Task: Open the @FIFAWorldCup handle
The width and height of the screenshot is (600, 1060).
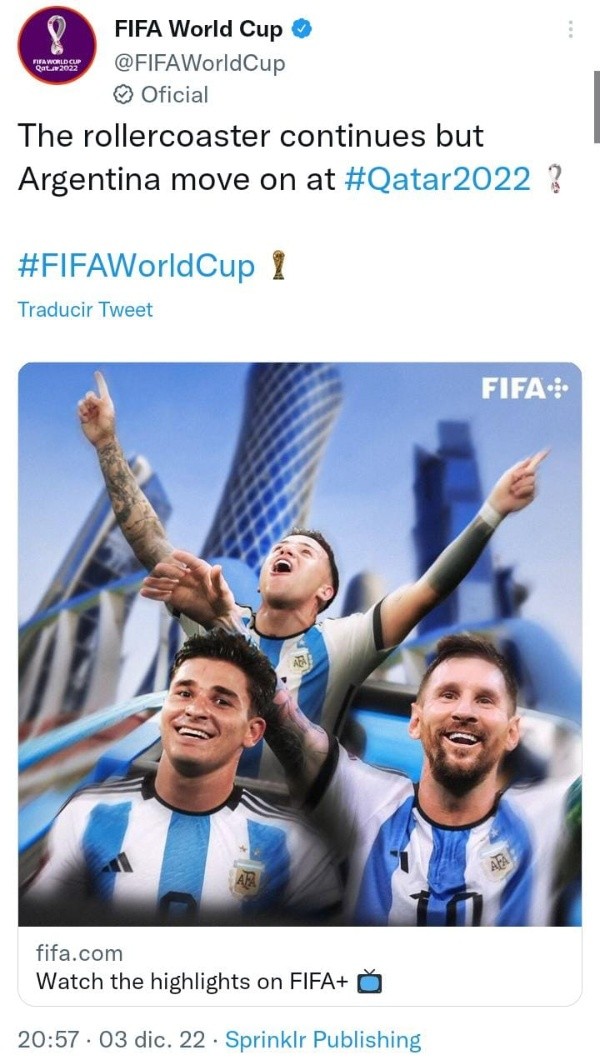Action: click(199, 63)
